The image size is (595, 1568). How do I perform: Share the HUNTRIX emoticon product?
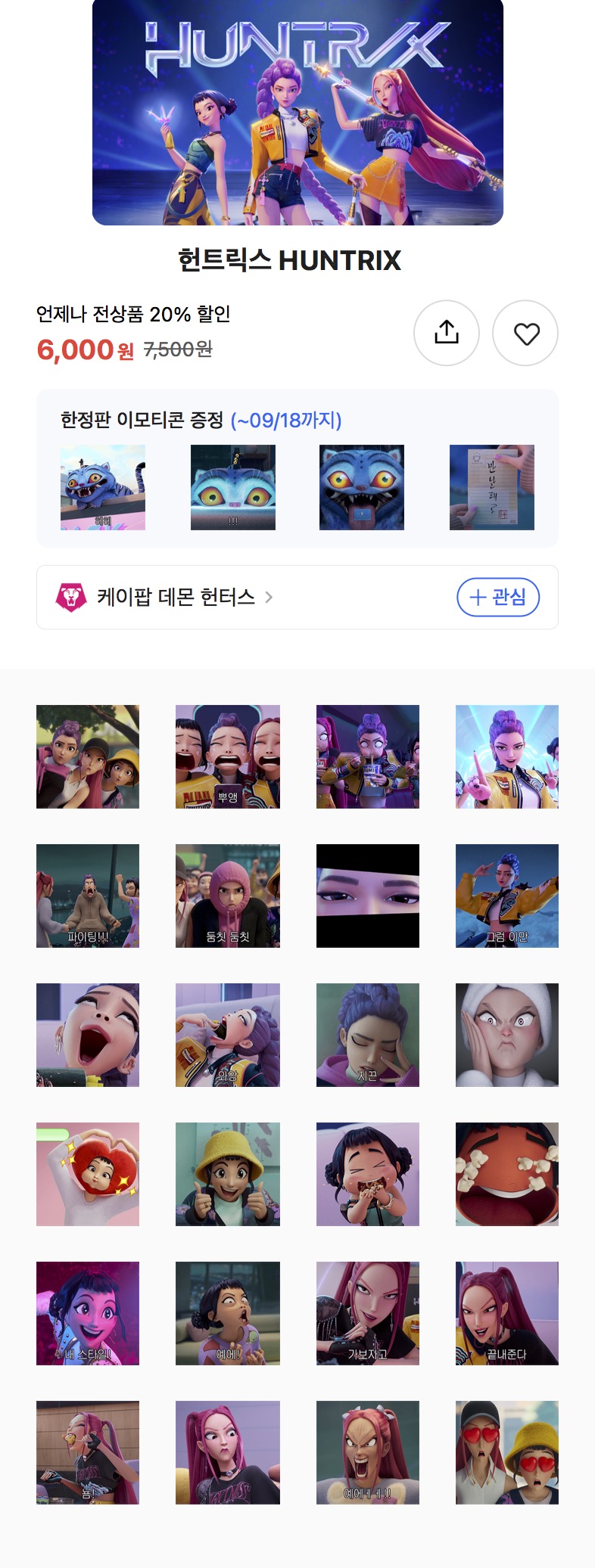tap(447, 333)
